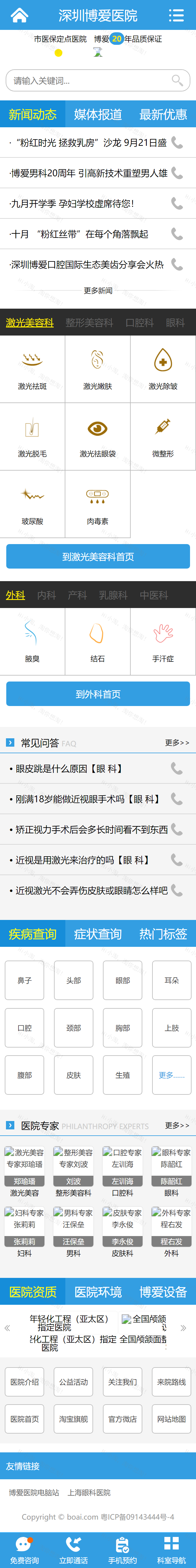The width and height of the screenshot is (196, 1568).
Task: Open the menu list icon in the header
Action: (176, 15)
